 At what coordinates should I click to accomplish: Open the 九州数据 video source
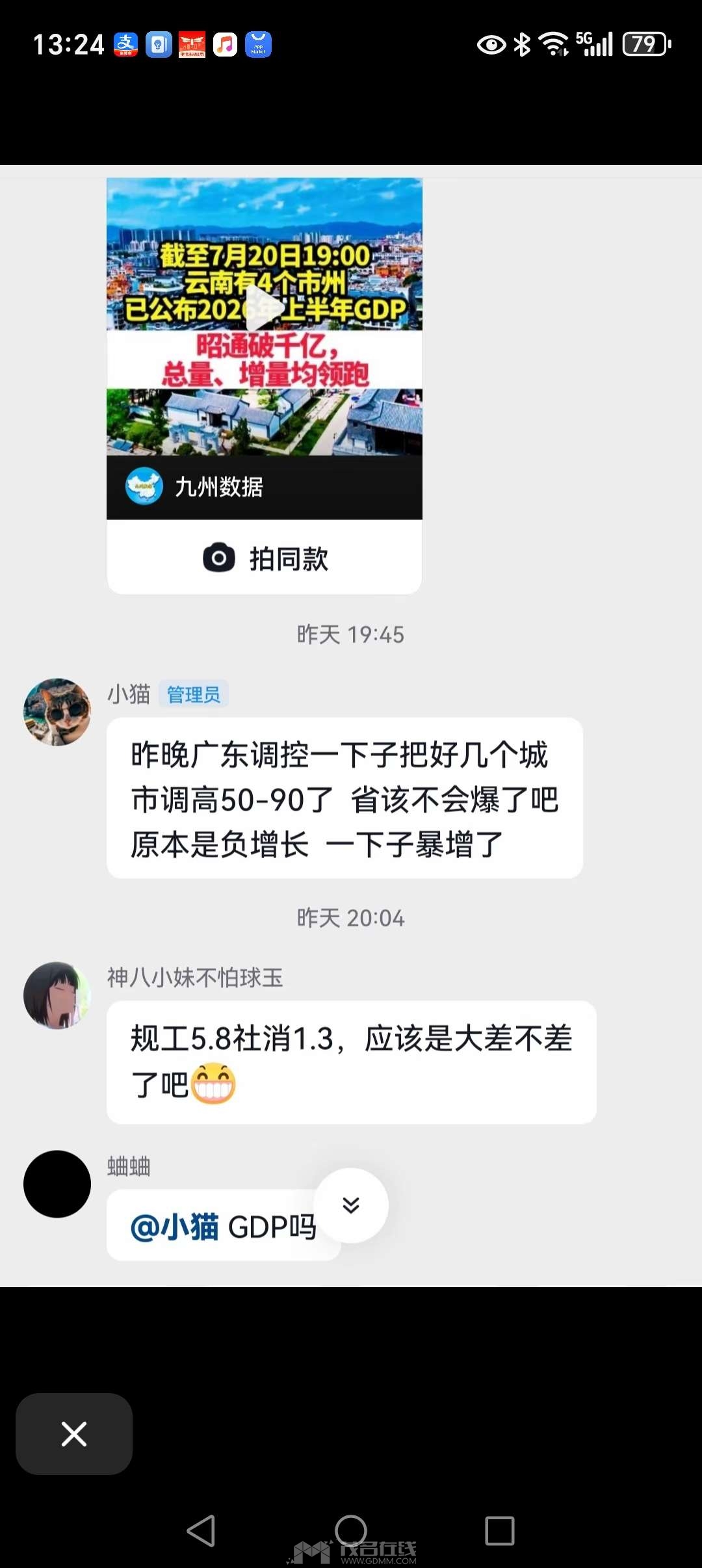(194, 486)
